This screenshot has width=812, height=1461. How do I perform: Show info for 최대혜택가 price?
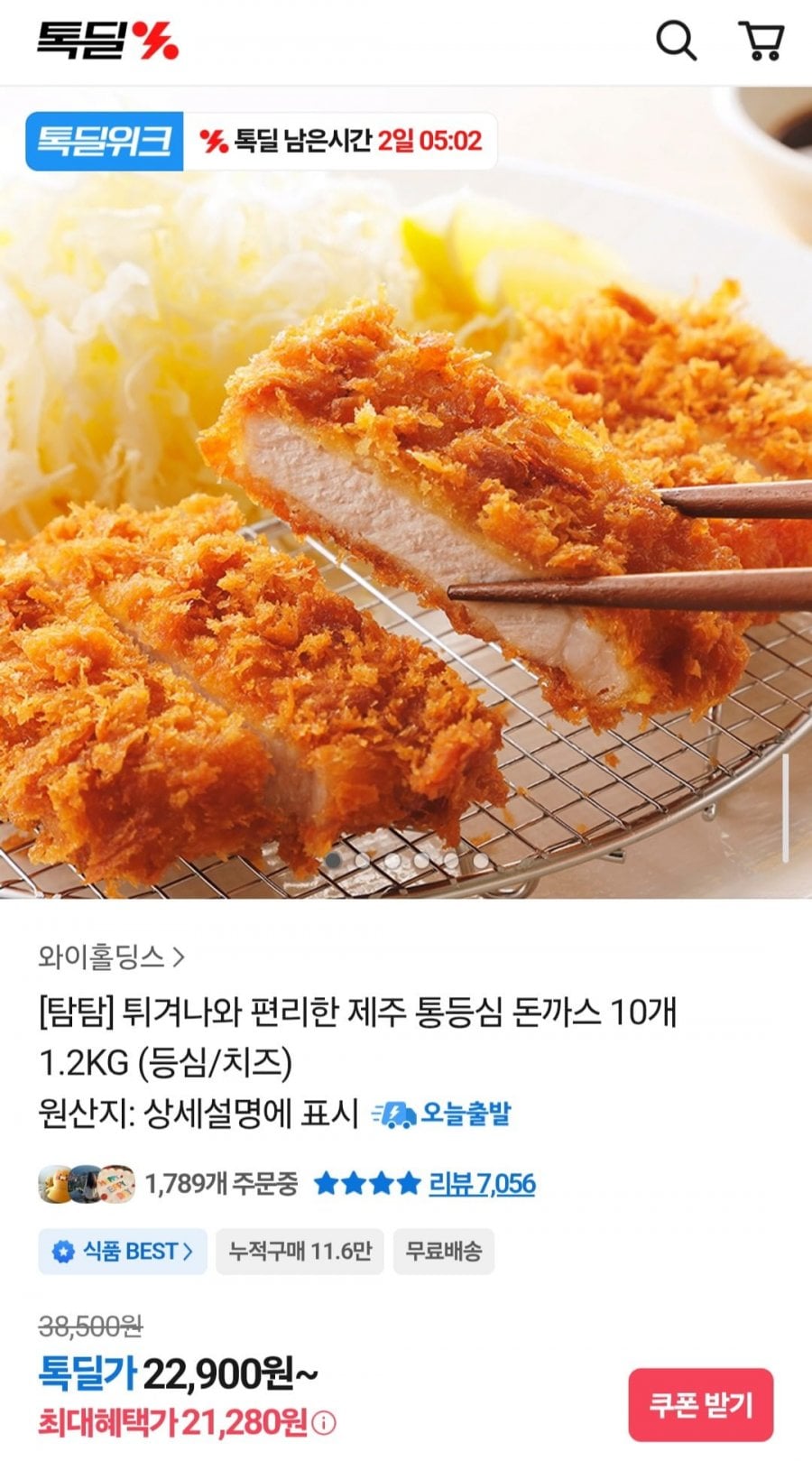point(325,1424)
